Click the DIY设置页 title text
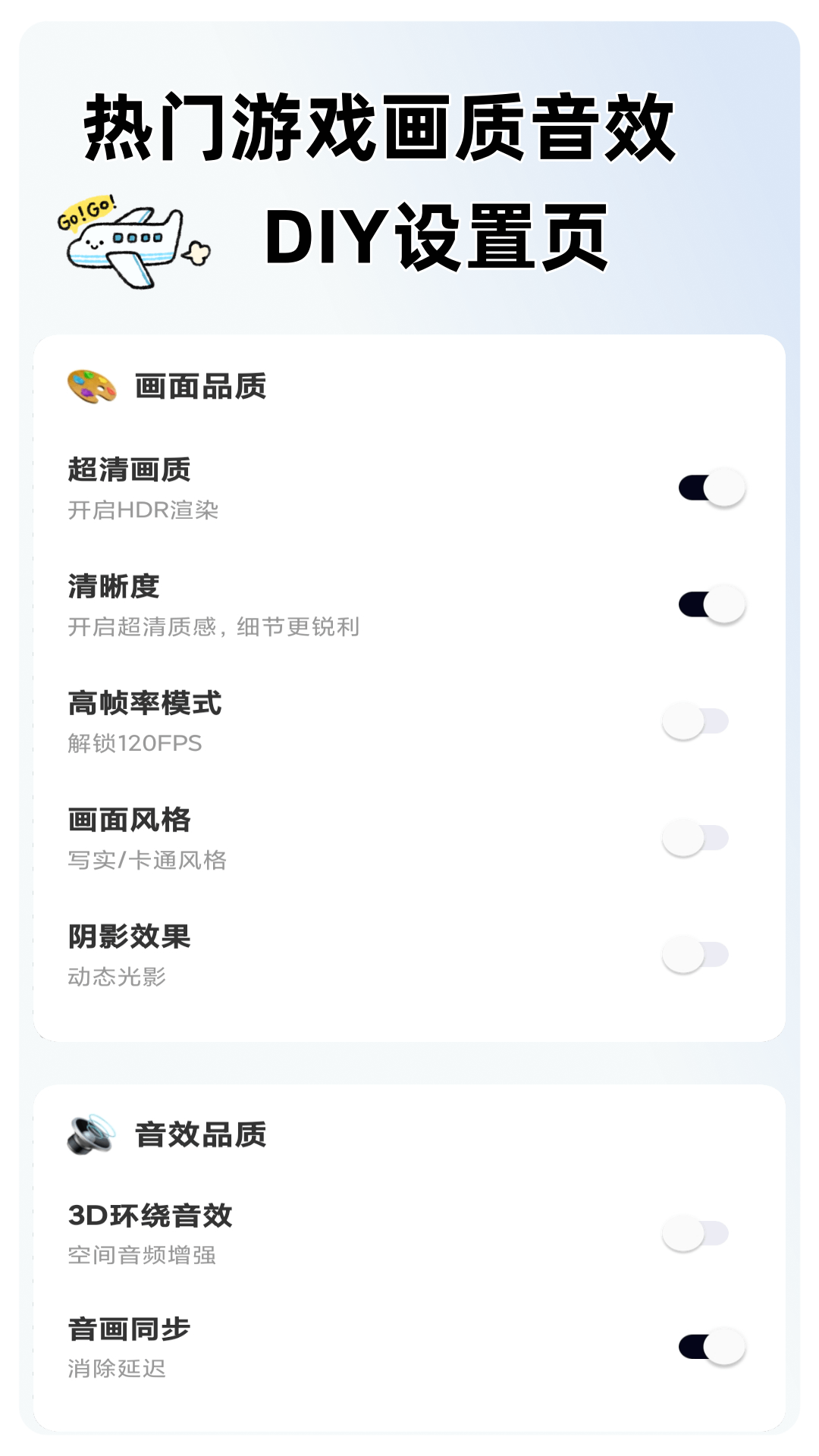 (x=438, y=239)
